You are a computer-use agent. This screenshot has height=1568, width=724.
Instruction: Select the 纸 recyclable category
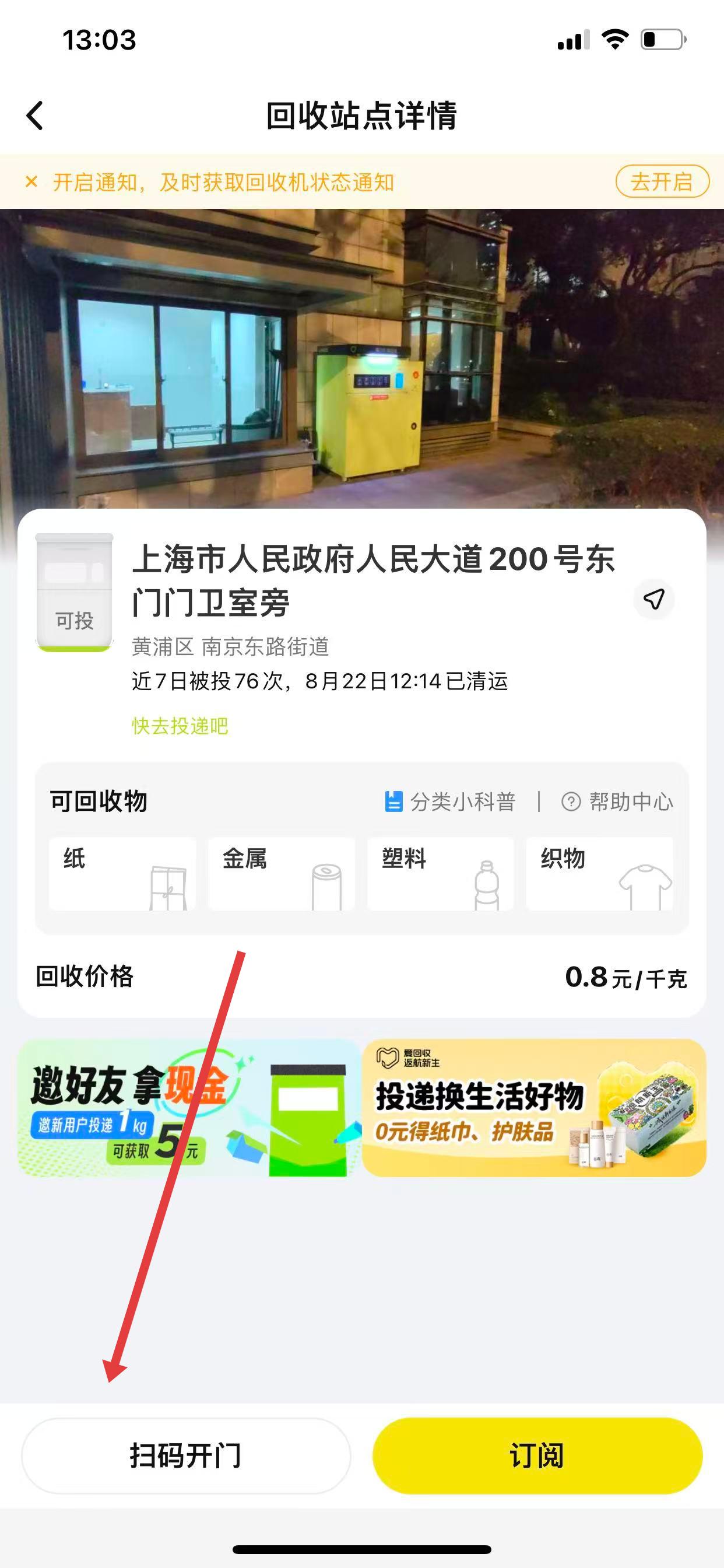coord(122,873)
